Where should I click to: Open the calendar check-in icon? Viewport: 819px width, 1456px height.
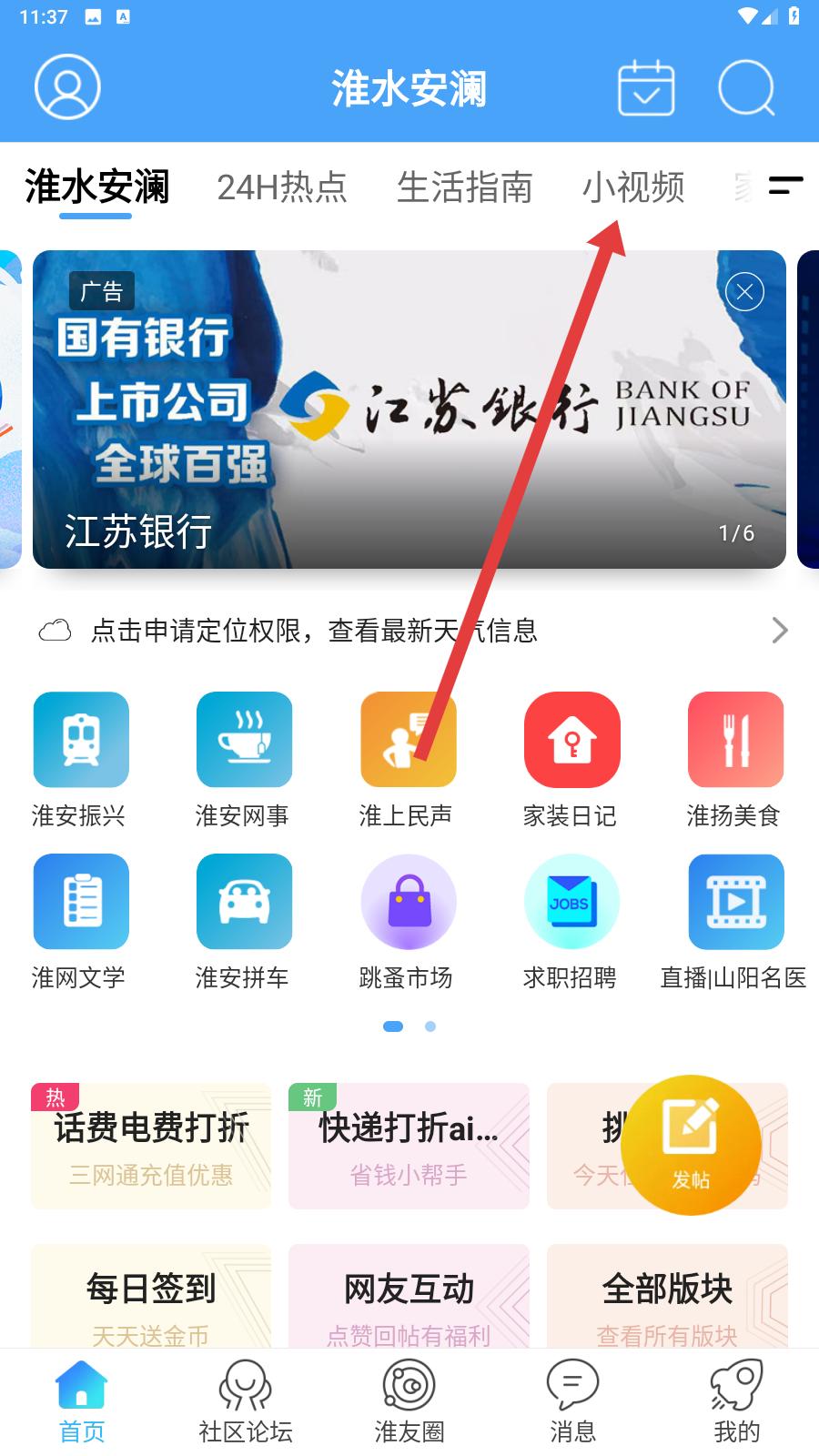pyautogui.click(x=646, y=87)
